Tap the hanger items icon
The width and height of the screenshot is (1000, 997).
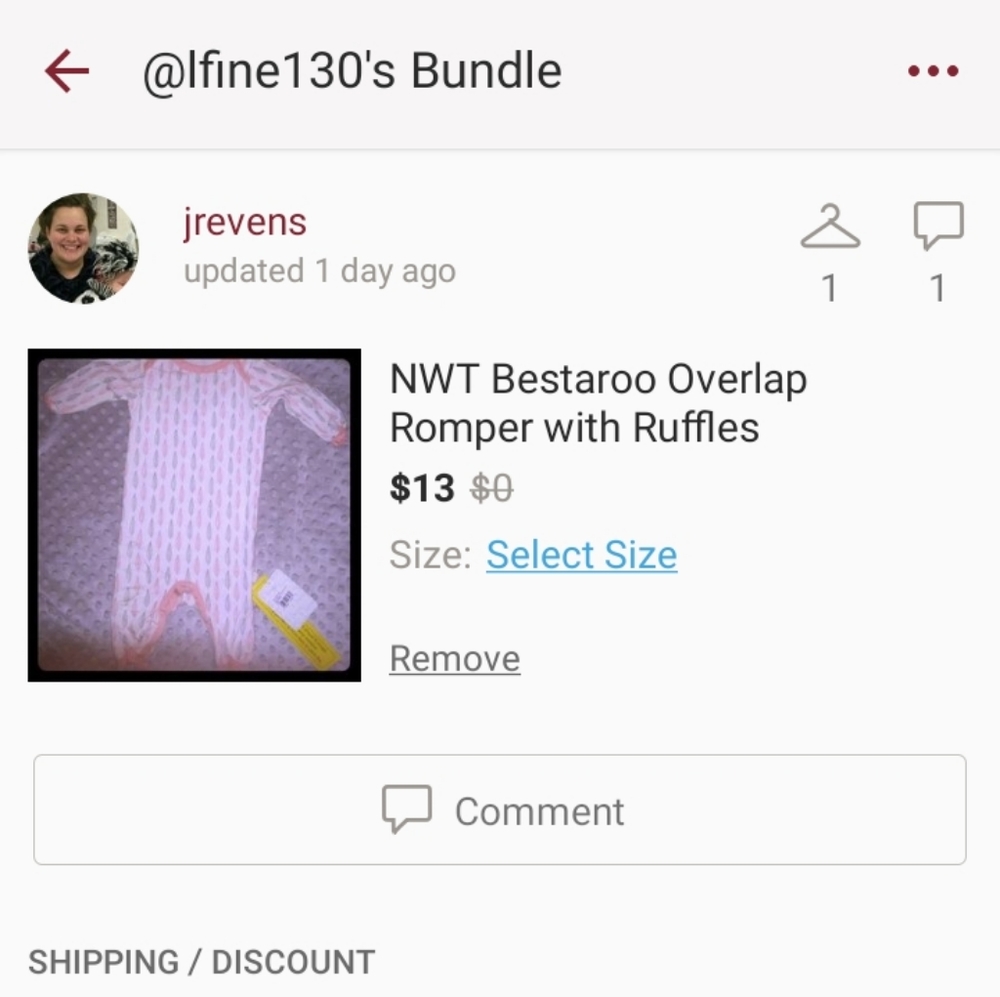[x=830, y=227]
